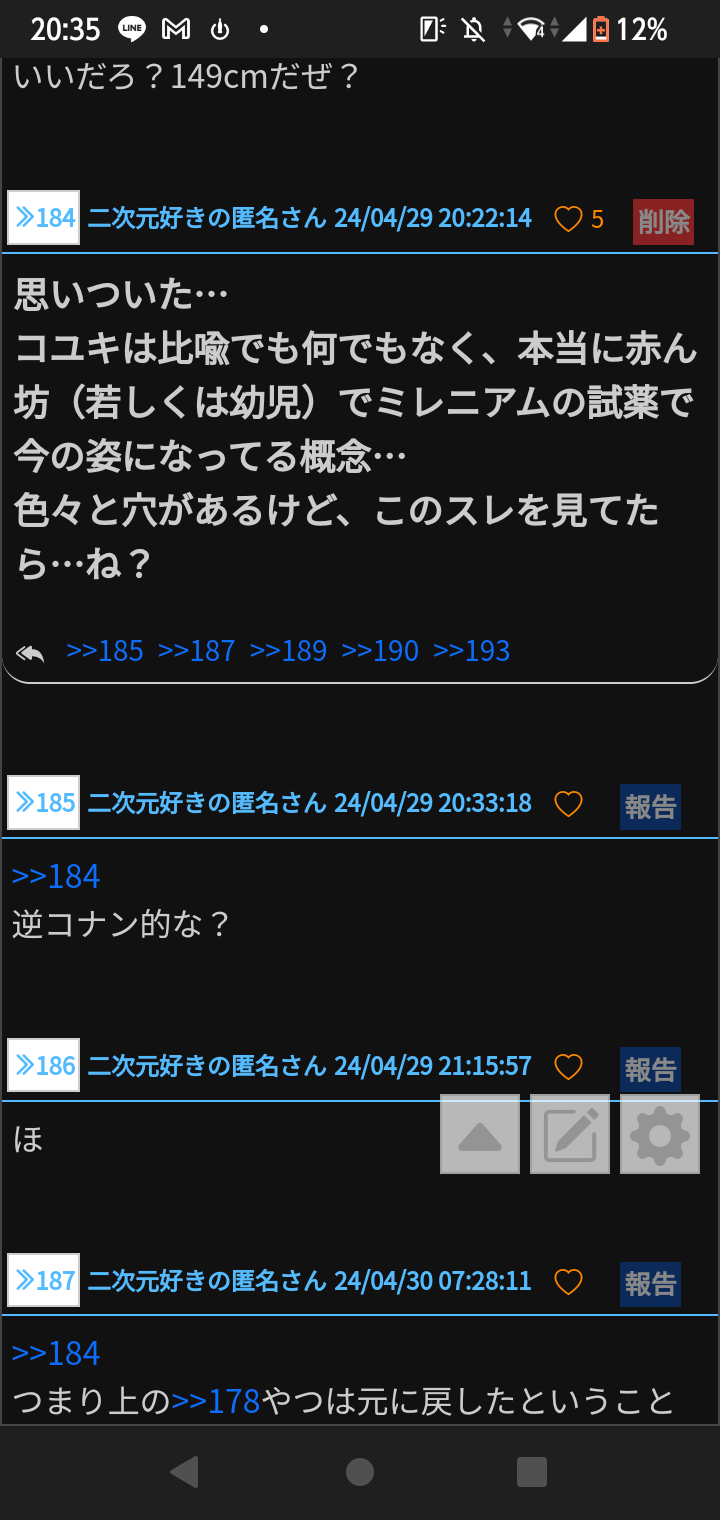The width and height of the screenshot is (720, 1520).
Task: Report post 185 via 報告
Action: point(650,807)
